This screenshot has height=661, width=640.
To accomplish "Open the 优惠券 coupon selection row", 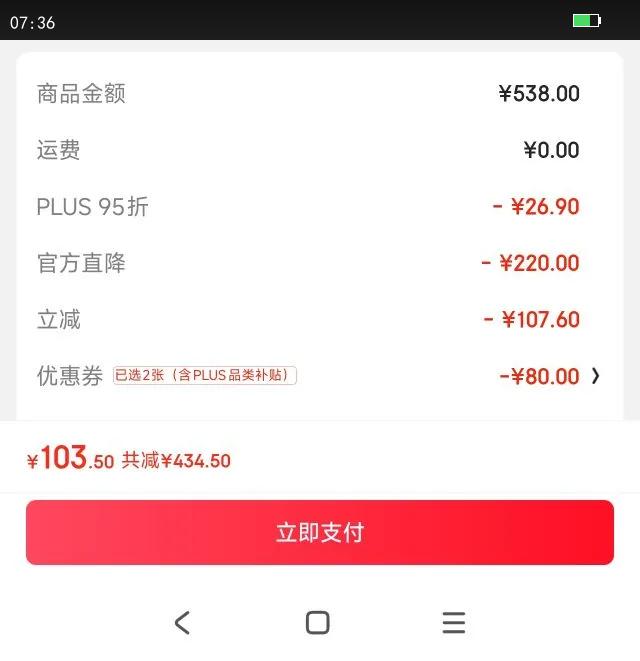I will click(x=320, y=376).
